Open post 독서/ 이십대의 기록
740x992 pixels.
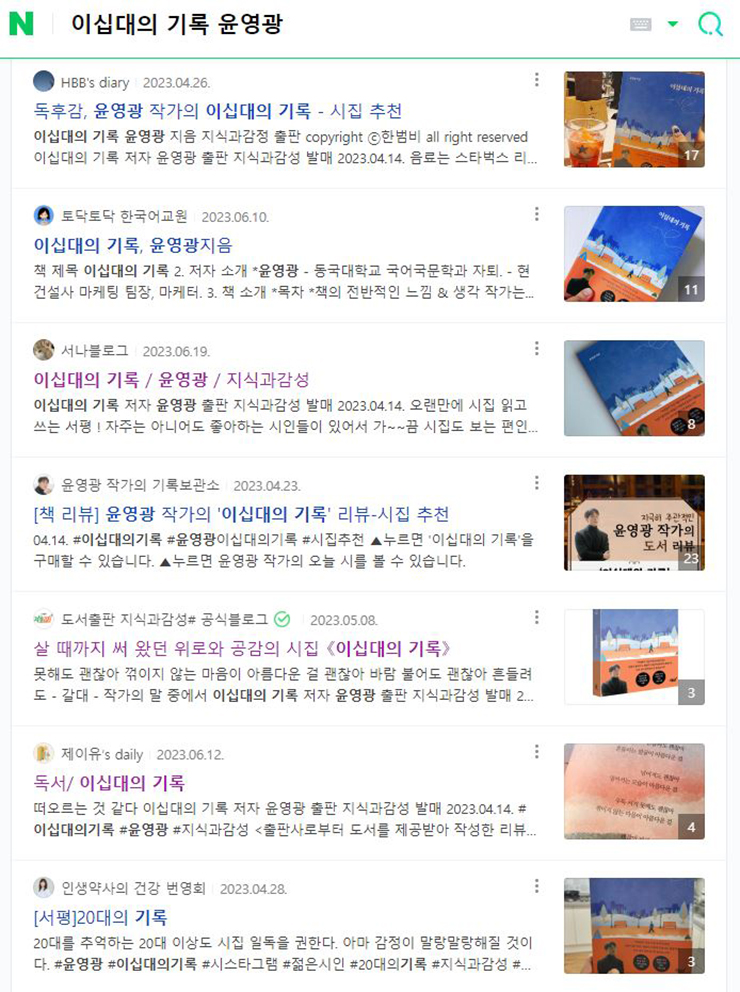[109, 782]
